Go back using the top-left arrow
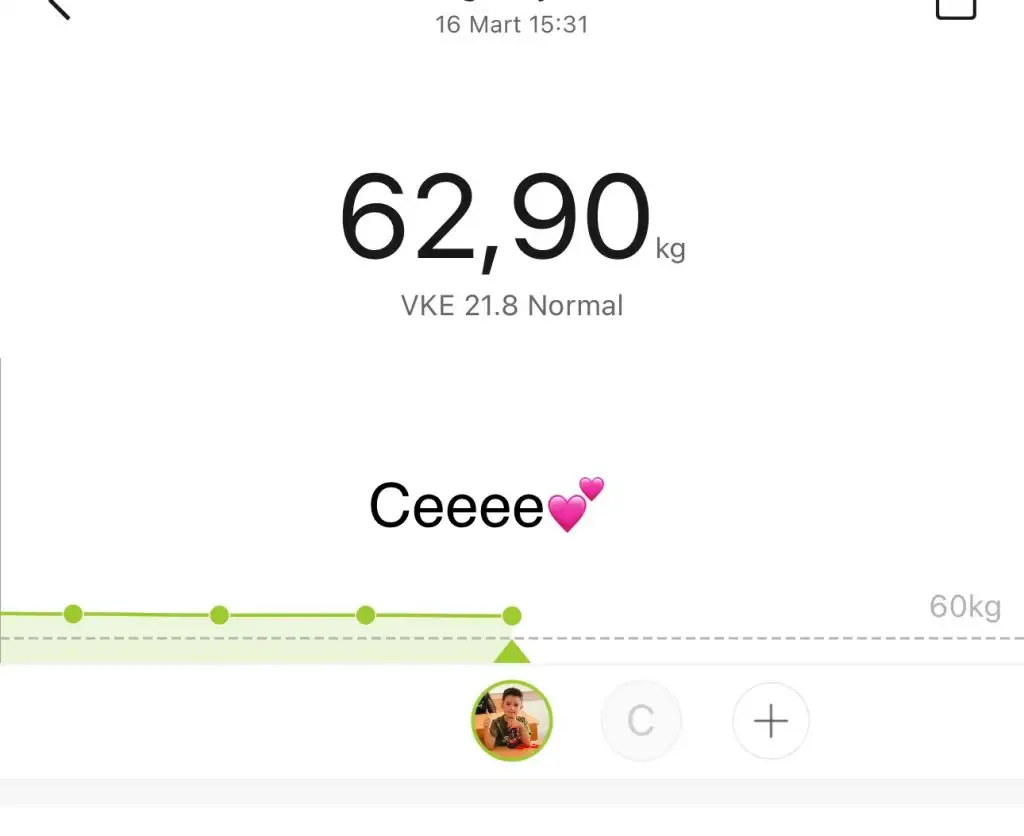 [x=58, y=8]
